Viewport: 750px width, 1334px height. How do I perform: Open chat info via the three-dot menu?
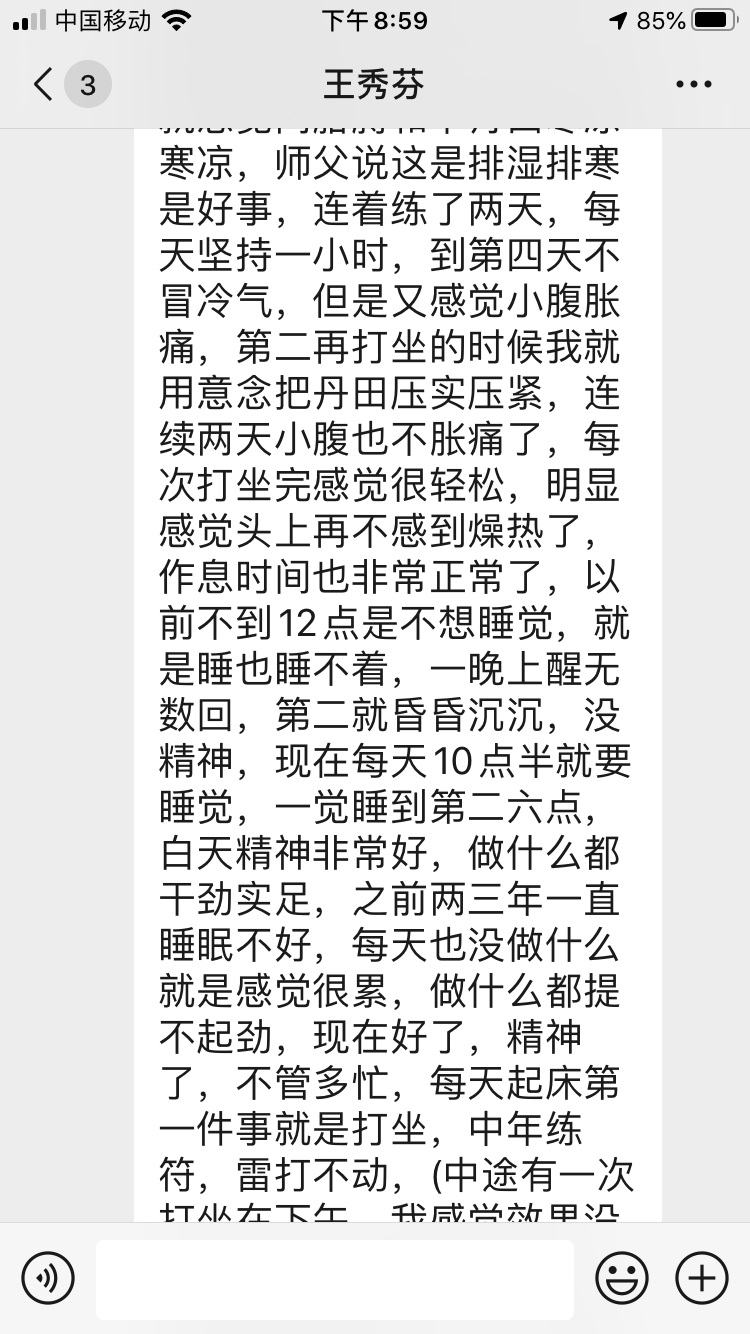pos(694,85)
